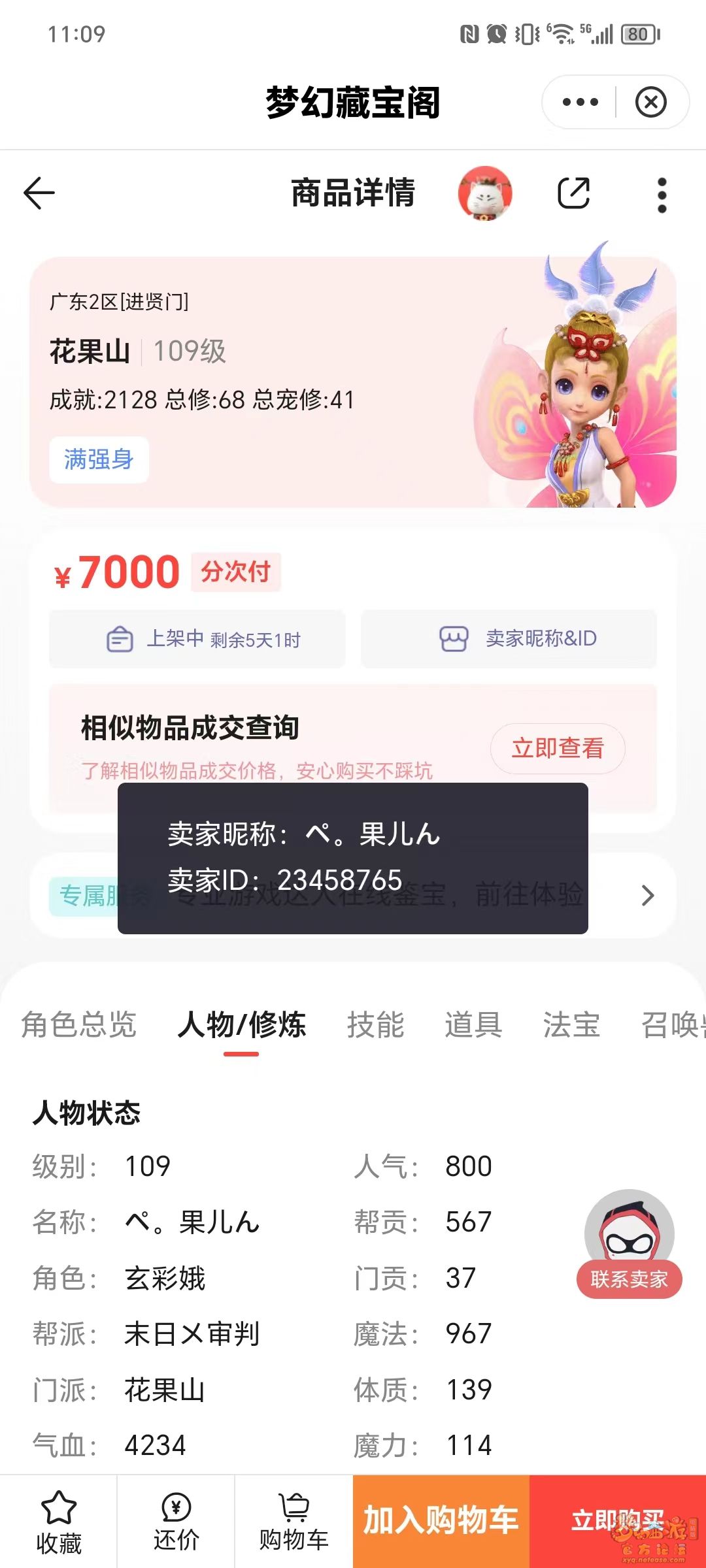The width and height of the screenshot is (706, 1568).
Task: Tap the cat avatar in header
Action: [484, 193]
